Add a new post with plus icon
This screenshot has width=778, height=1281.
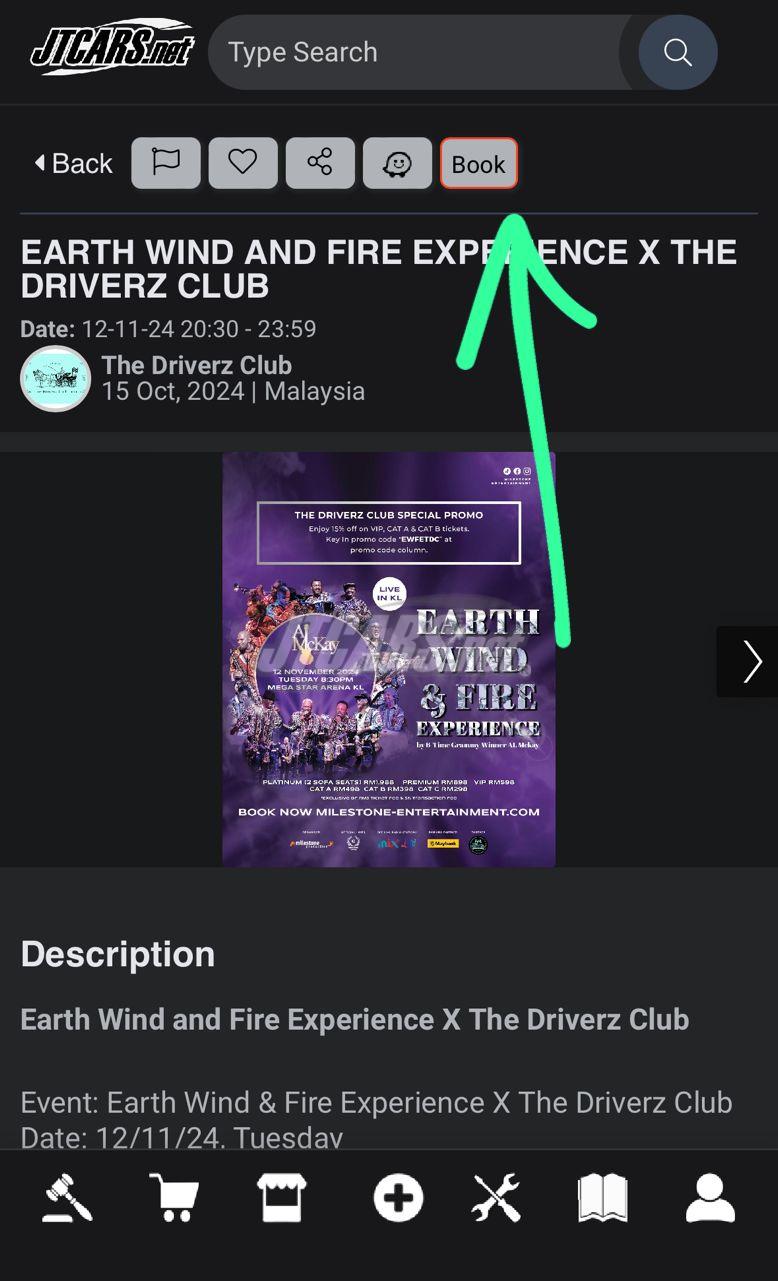coord(398,1197)
